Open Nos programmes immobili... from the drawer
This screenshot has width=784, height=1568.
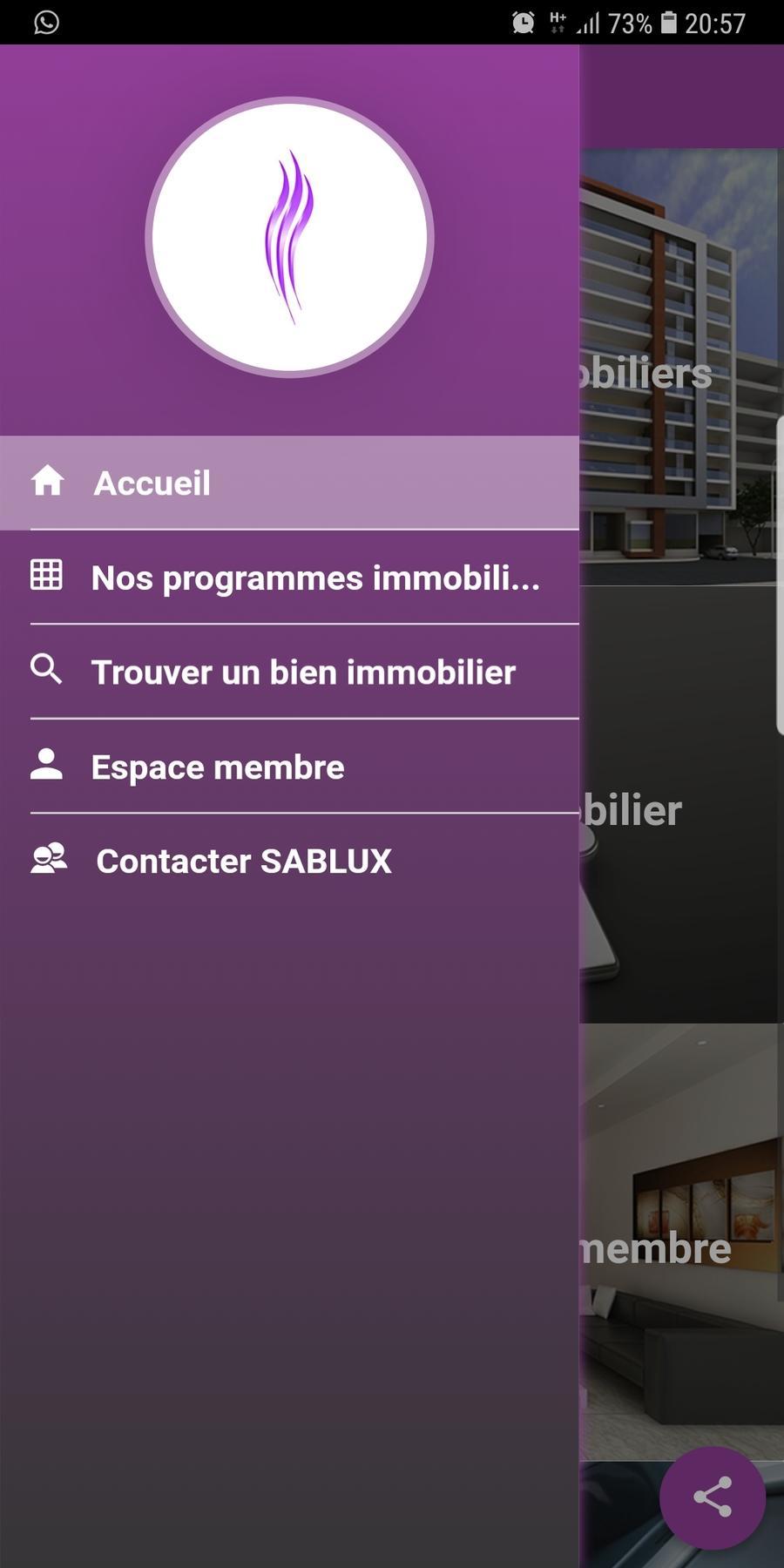315,577
